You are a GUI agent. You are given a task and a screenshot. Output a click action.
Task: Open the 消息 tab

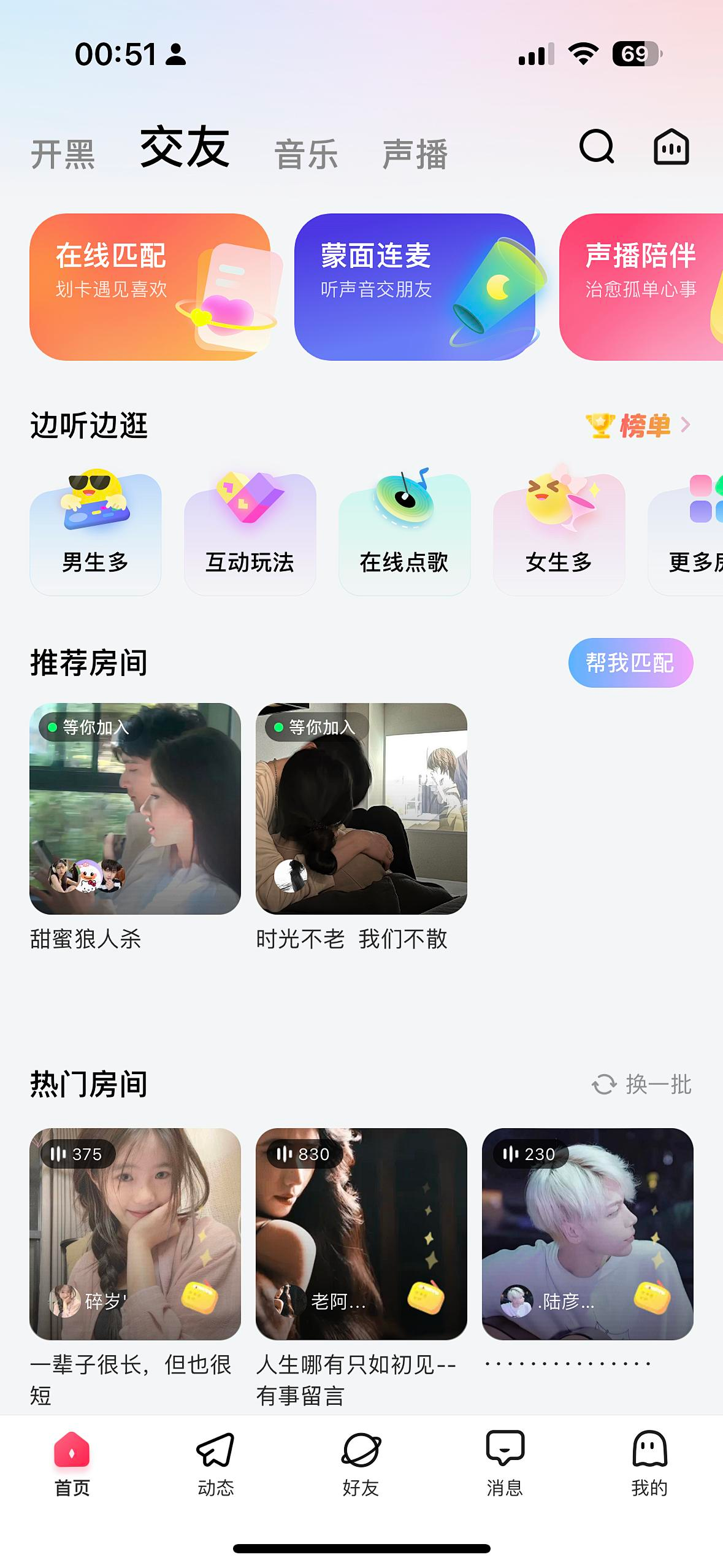click(x=505, y=1462)
